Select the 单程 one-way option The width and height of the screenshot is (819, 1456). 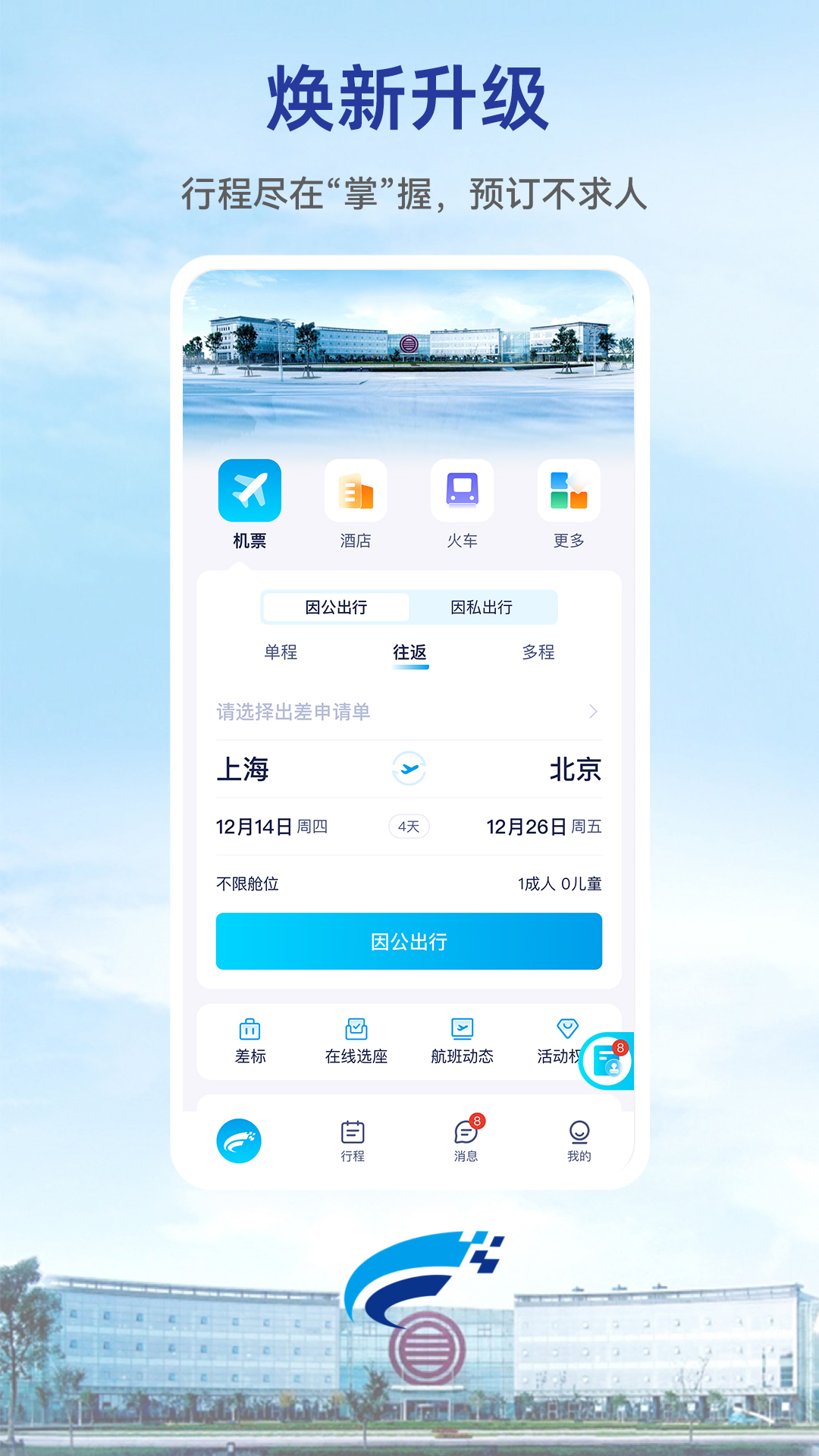[281, 652]
